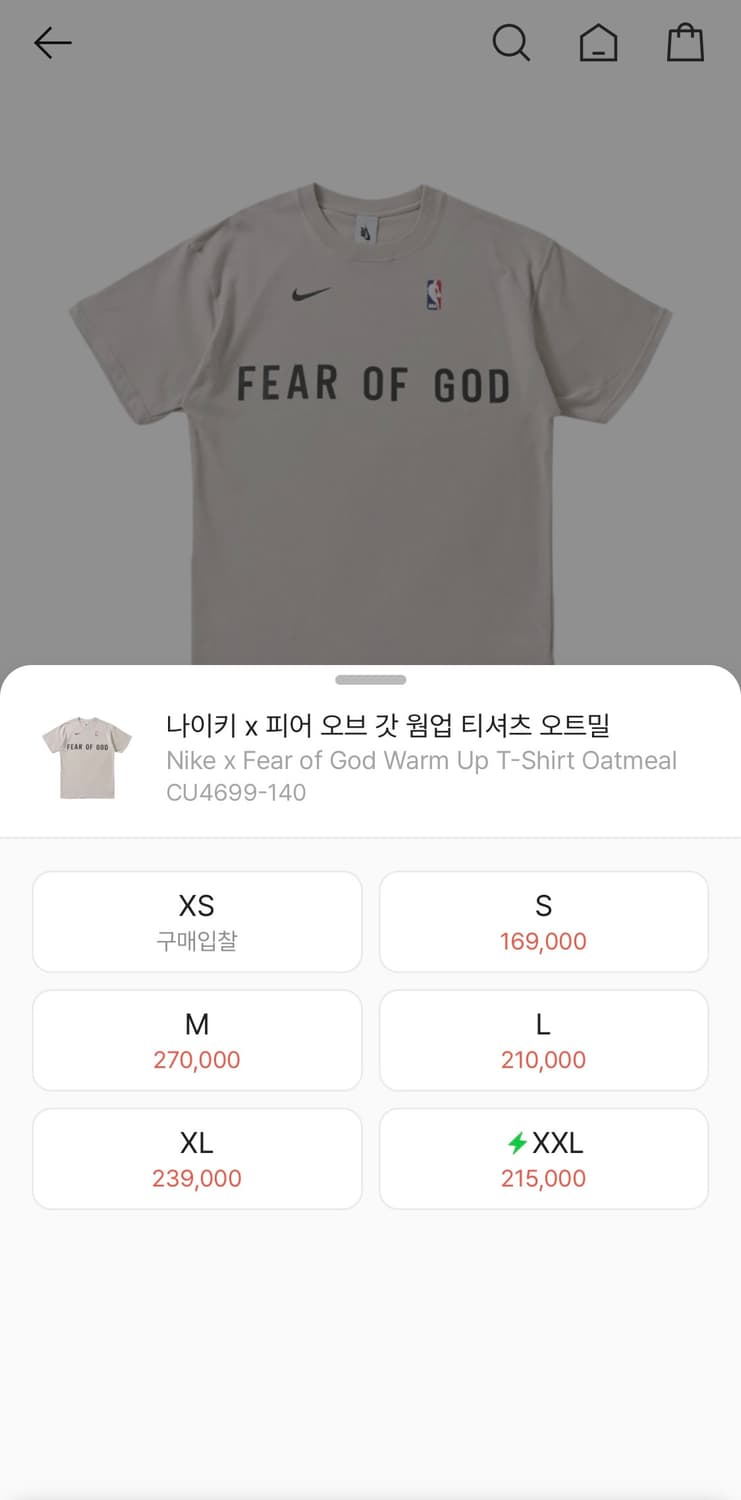
Task: Tap the lightning bolt on the XXL size
Action: coord(516,1143)
